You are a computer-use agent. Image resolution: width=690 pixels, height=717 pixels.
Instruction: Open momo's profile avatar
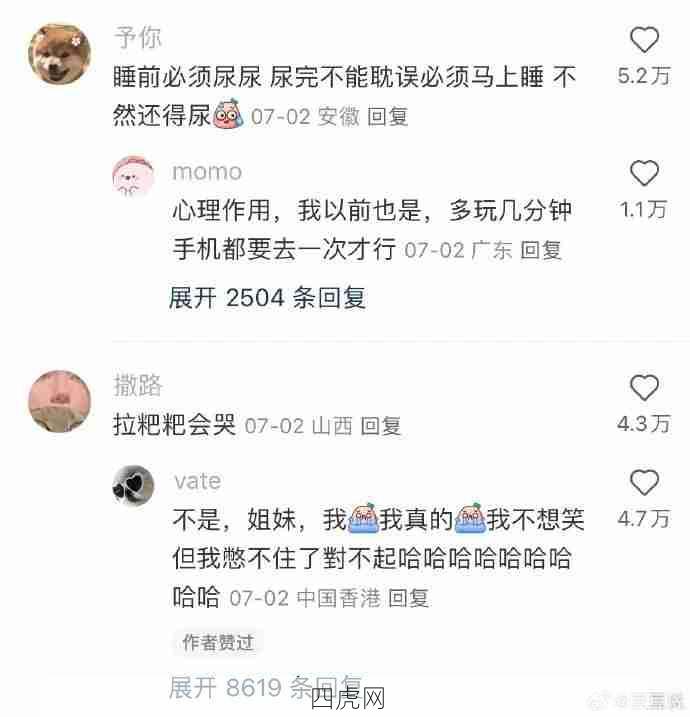tap(134, 177)
